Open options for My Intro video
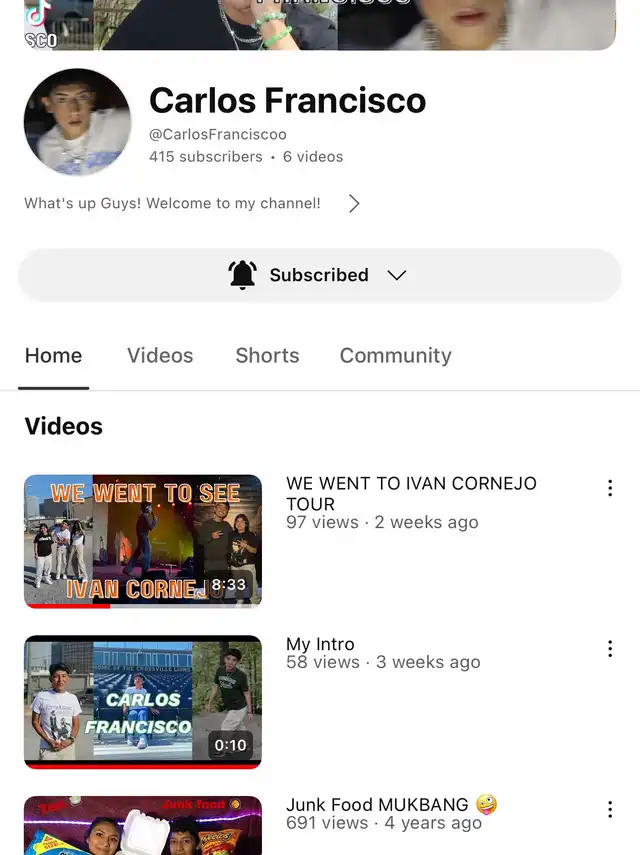This screenshot has height=855, width=640. pyautogui.click(x=610, y=649)
